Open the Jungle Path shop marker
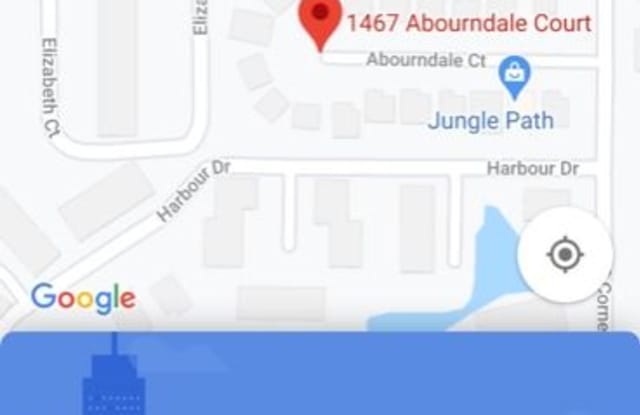This screenshot has height=415, width=640. pyautogui.click(x=515, y=78)
